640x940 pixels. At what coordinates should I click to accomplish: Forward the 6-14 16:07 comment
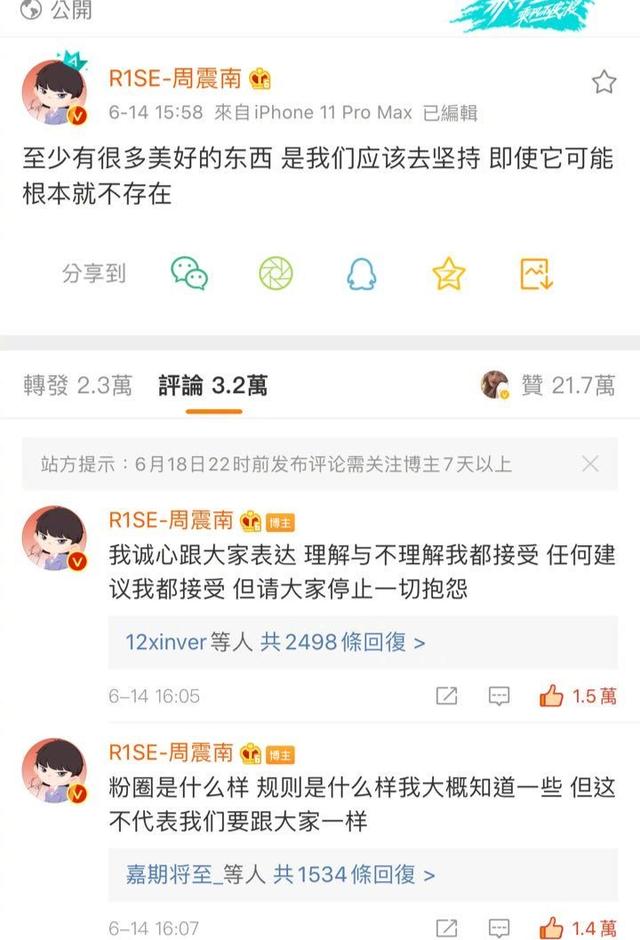tap(447, 928)
